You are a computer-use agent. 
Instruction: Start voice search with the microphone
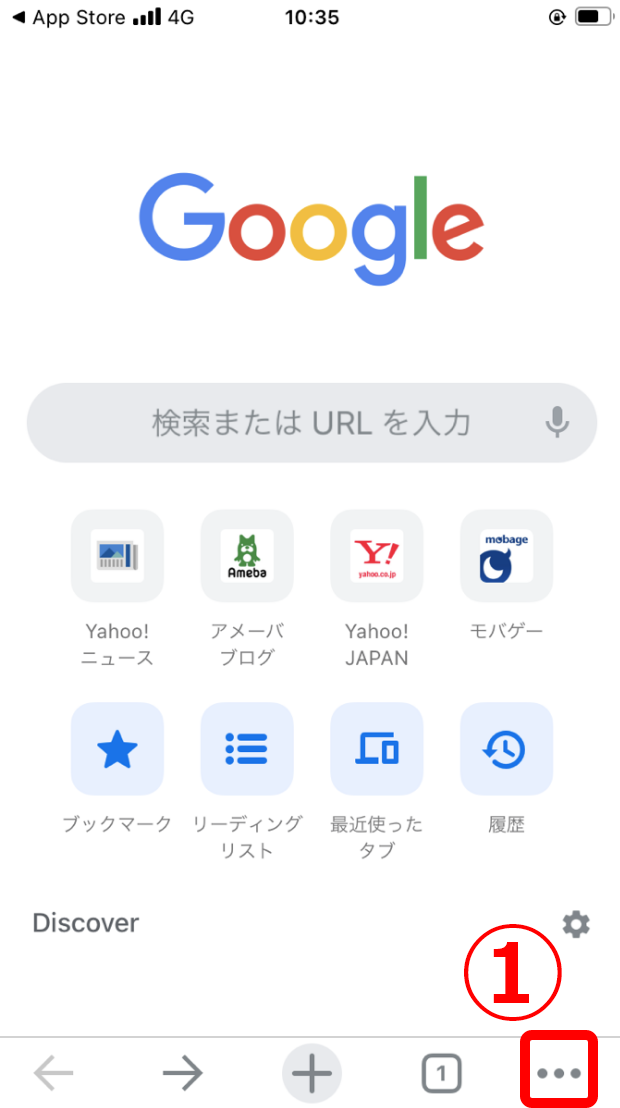click(557, 423)
